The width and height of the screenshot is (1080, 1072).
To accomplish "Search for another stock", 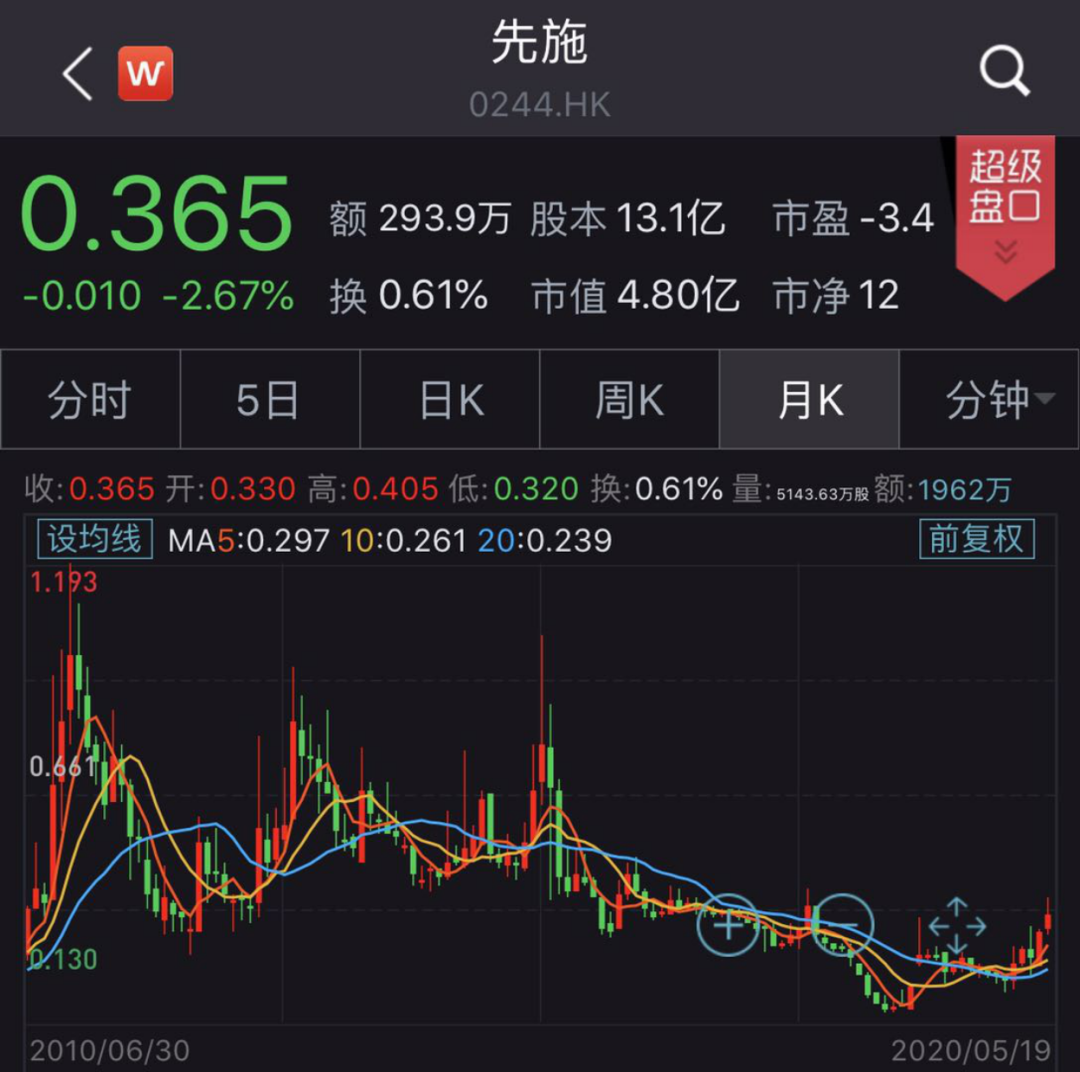I will (x=1003, y=72).
